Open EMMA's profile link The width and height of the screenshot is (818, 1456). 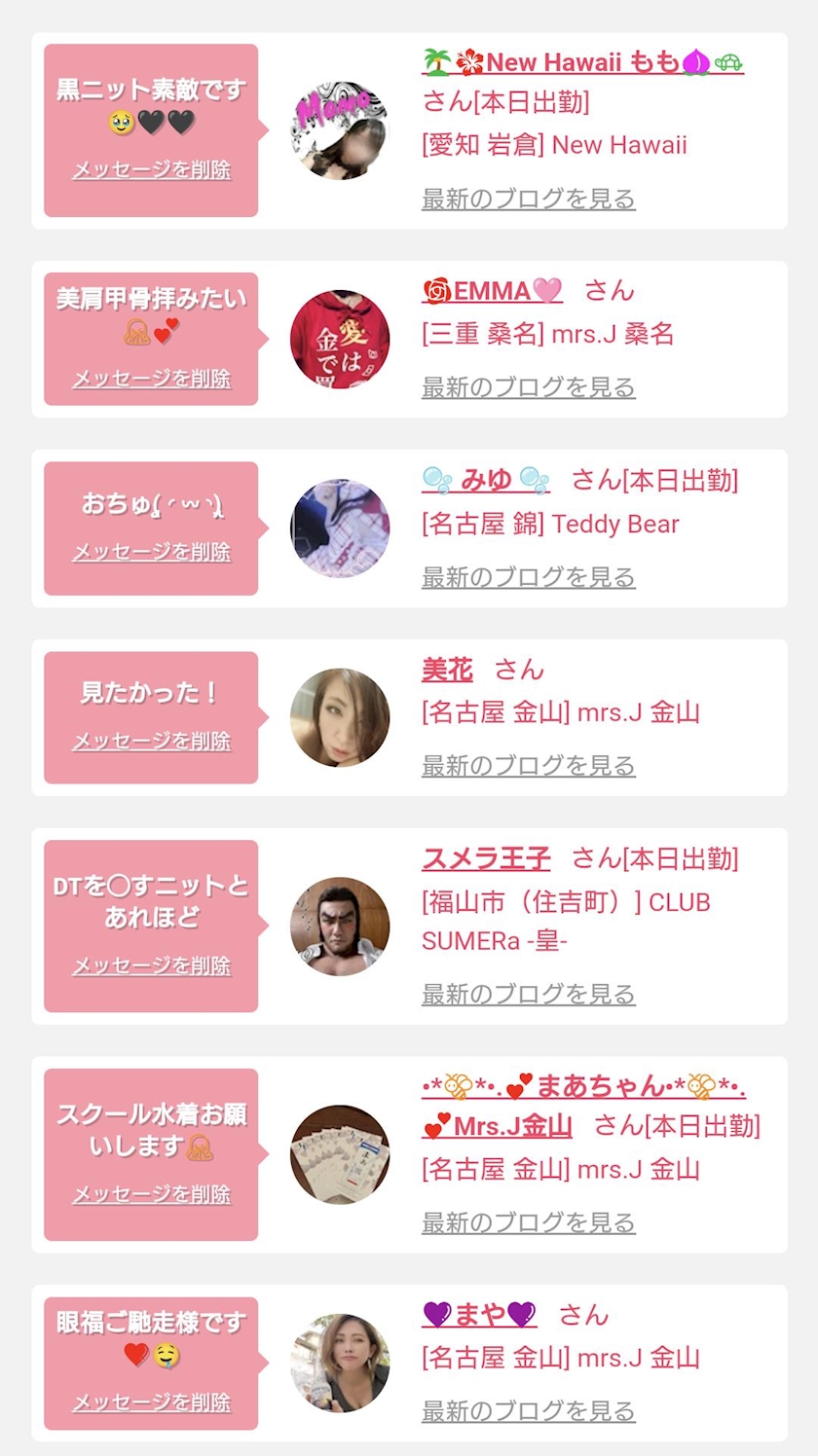[492, 291]
